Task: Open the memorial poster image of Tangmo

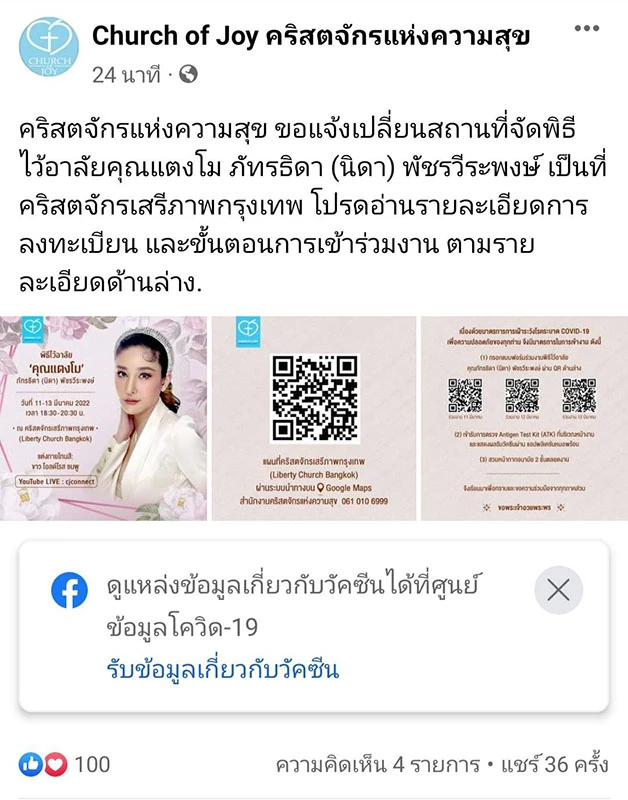Action: point(104,417)
